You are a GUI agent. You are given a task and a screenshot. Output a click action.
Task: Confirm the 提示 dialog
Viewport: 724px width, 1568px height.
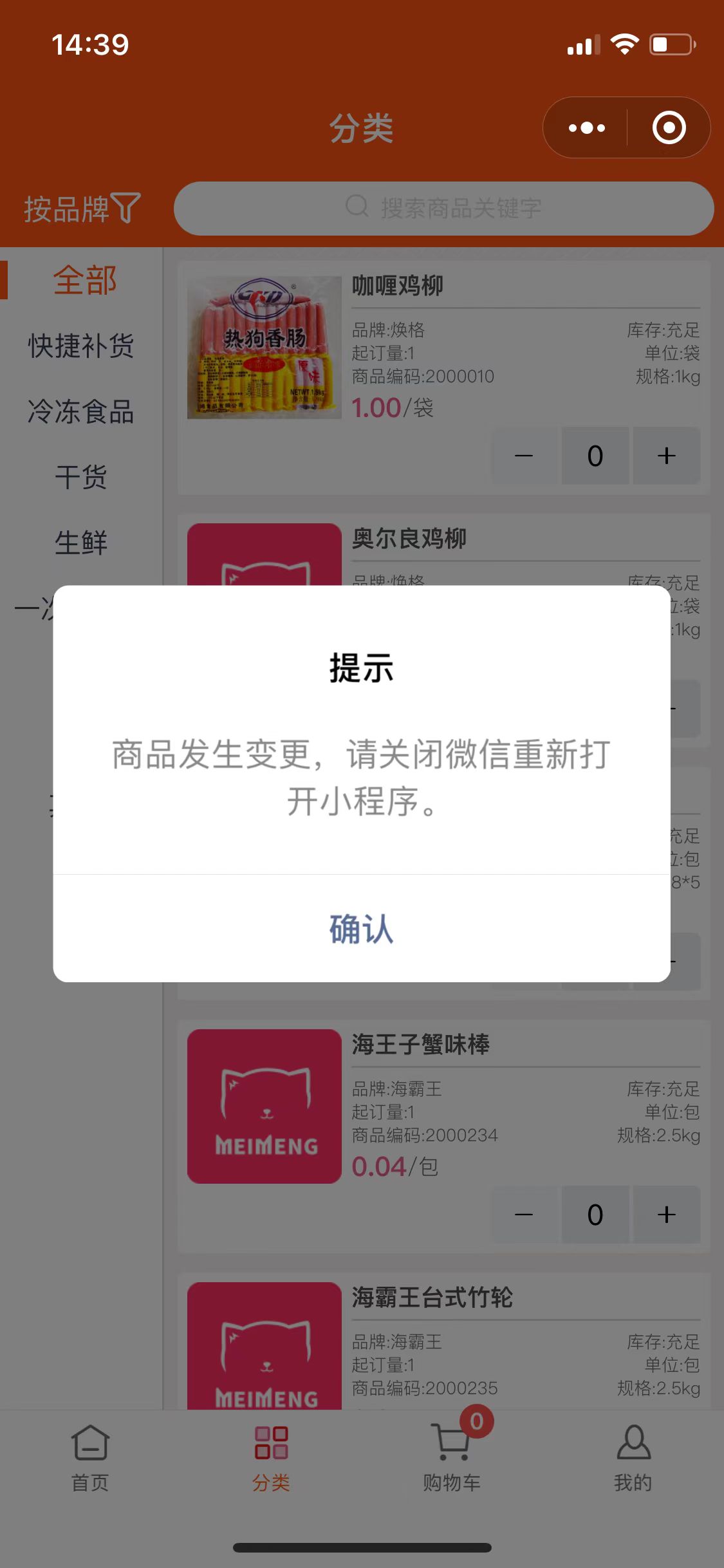[x=361, y=929]
